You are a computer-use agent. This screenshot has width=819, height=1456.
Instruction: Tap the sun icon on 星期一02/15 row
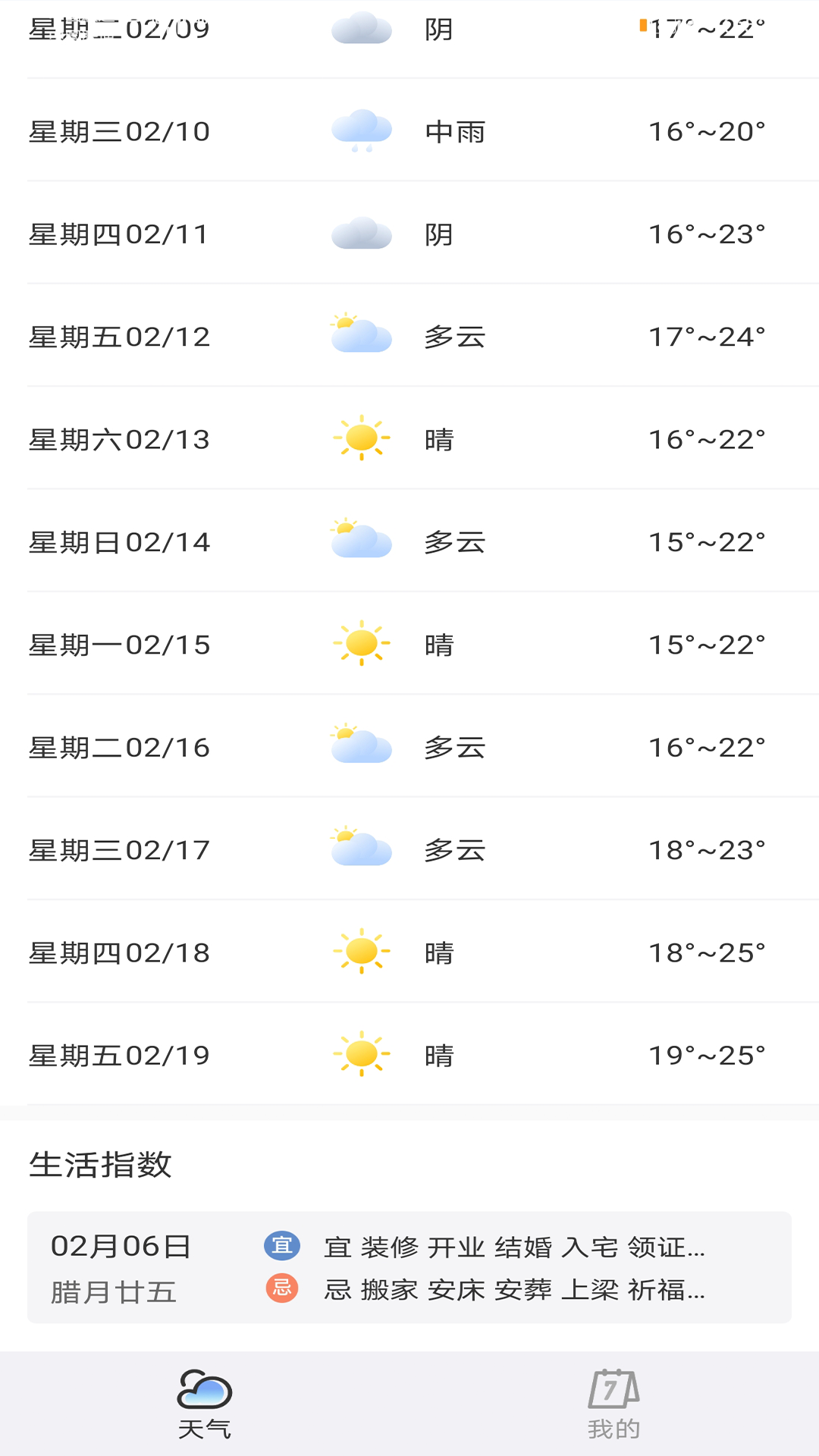tap(362, 643)
